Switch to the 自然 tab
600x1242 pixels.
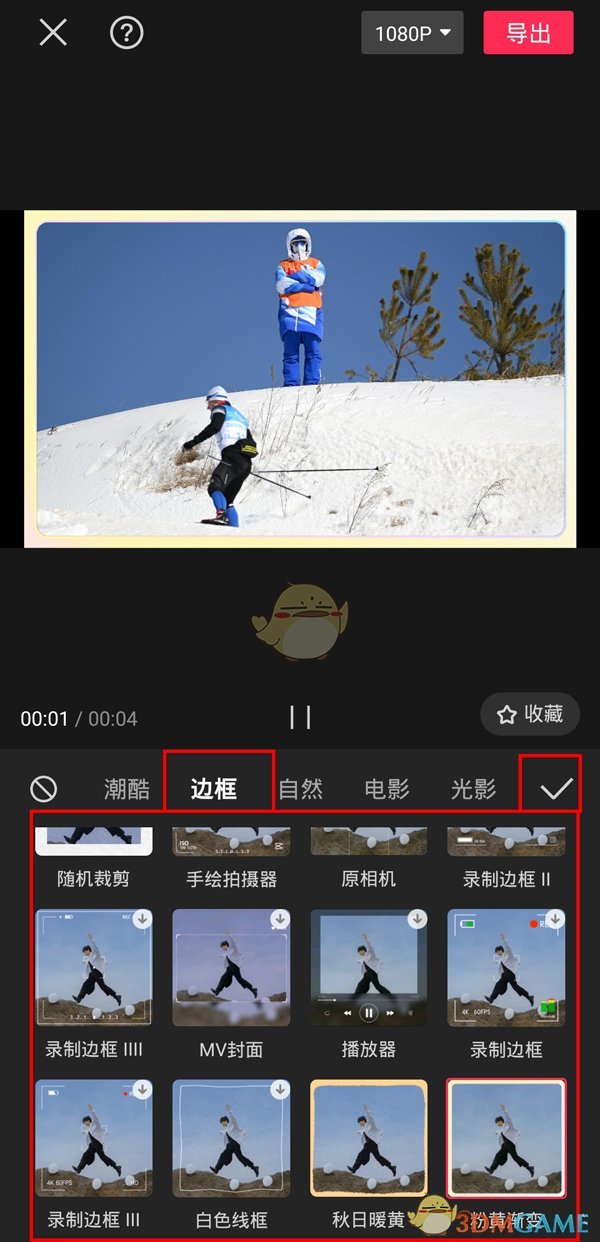pyautogui.click(x=300, y=789)
